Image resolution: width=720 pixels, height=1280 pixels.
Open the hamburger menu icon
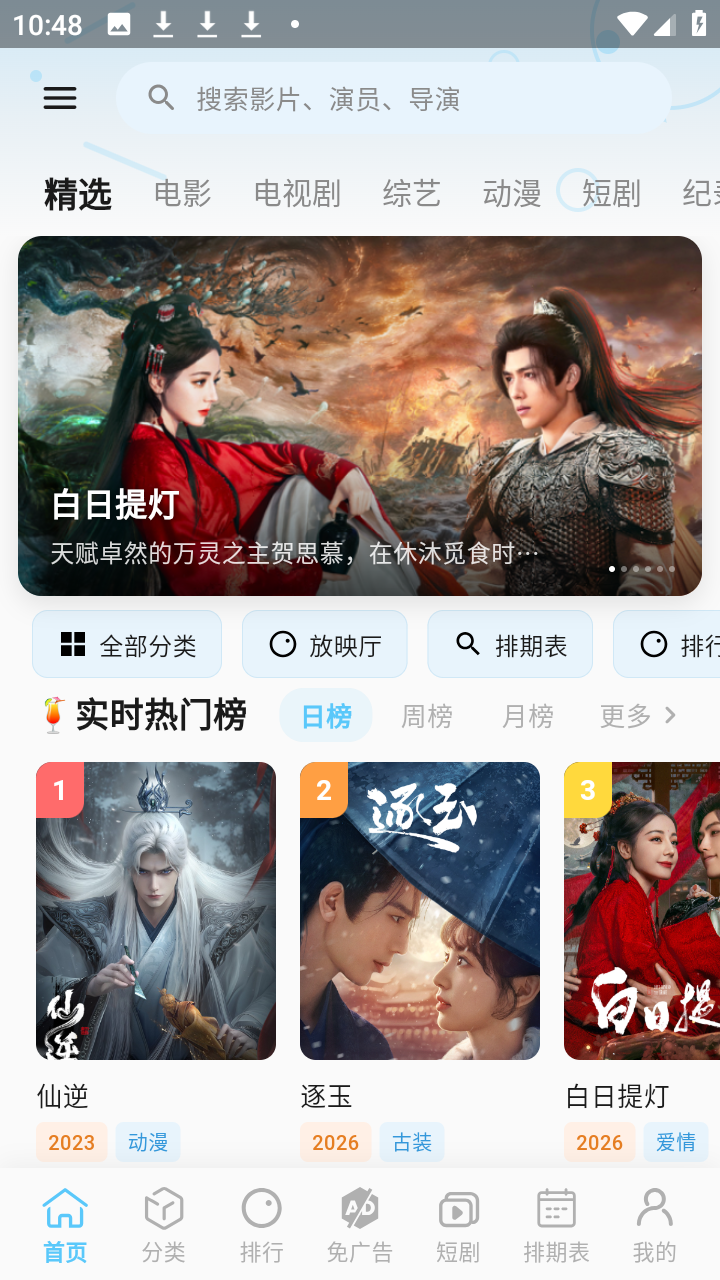pyautogui.click(x=60, y=98)
